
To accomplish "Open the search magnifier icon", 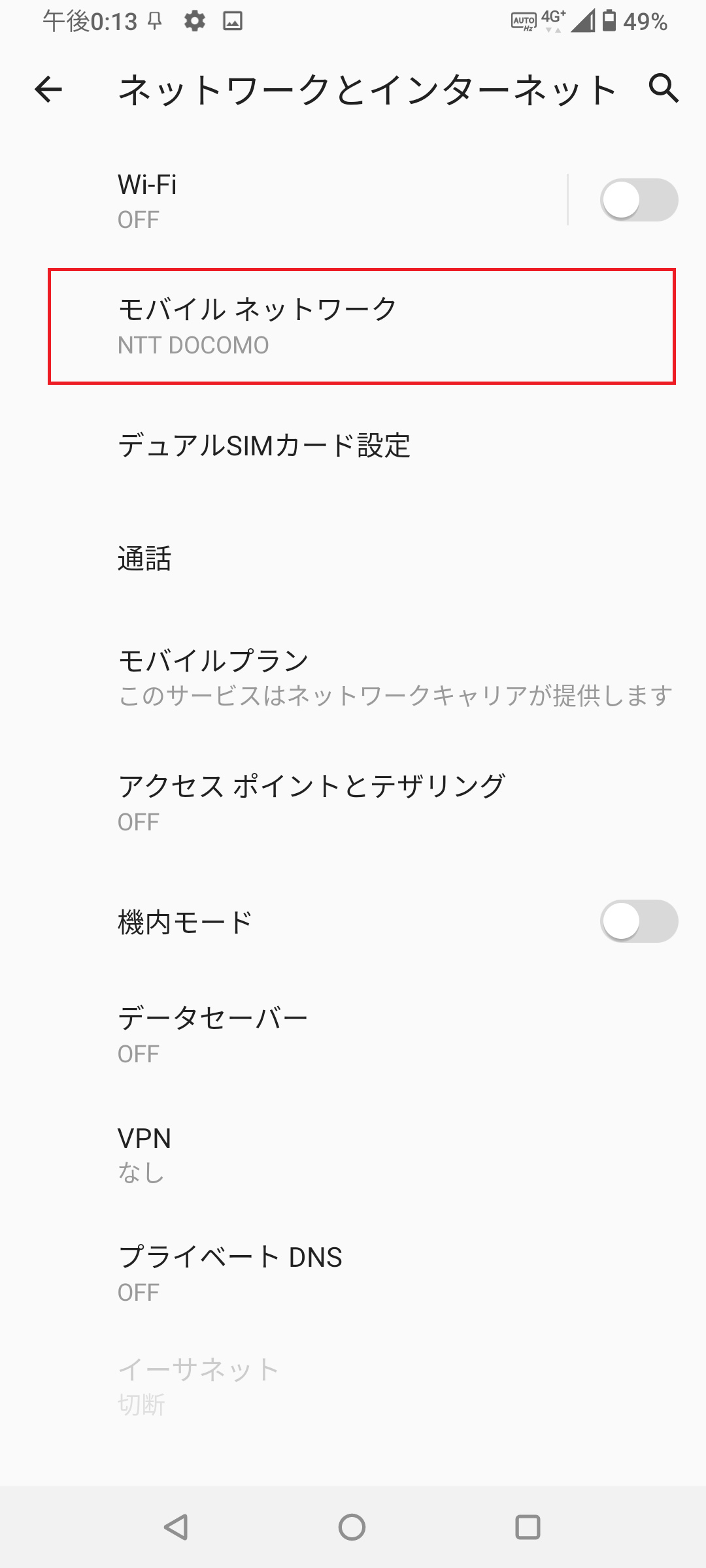I will point(664,88).
